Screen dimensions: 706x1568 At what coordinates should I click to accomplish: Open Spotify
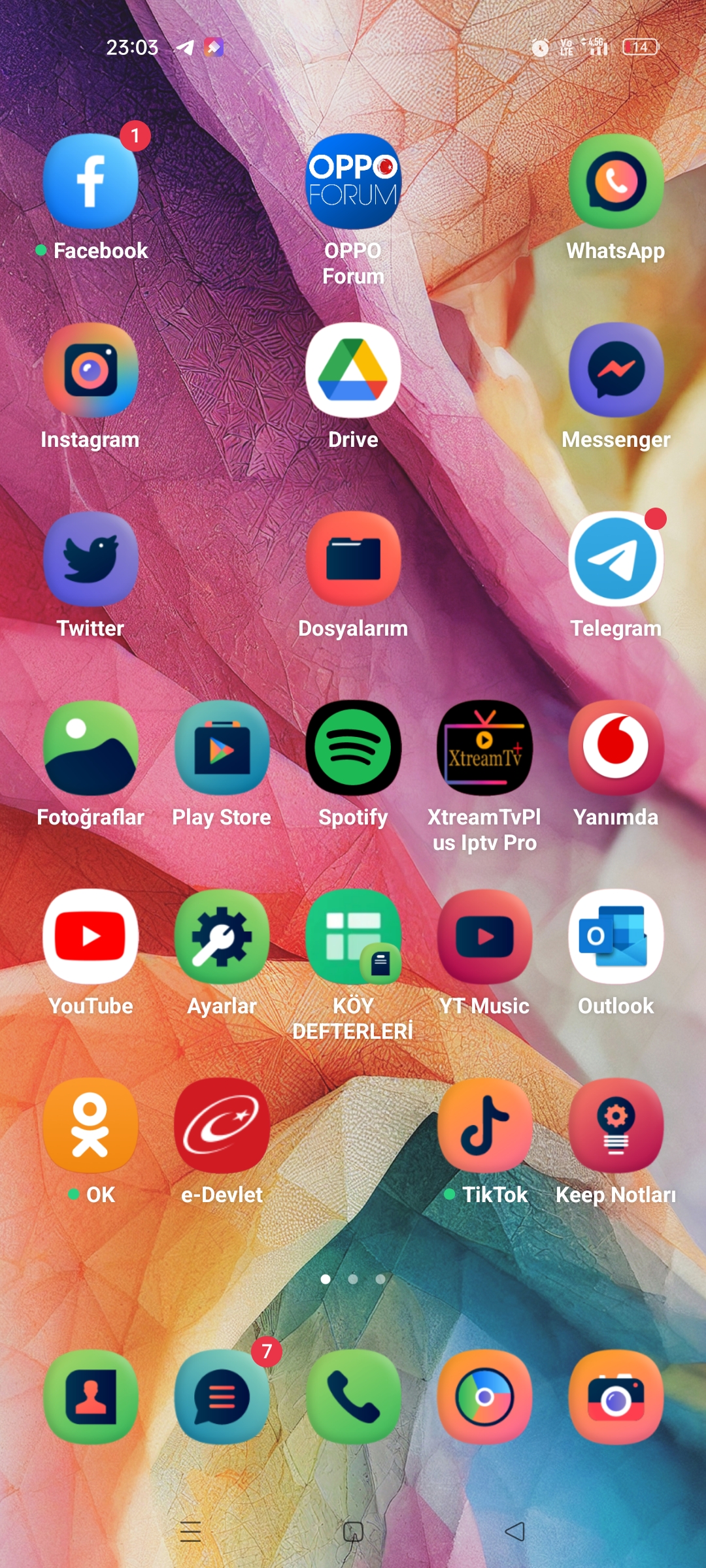point(353,748)
